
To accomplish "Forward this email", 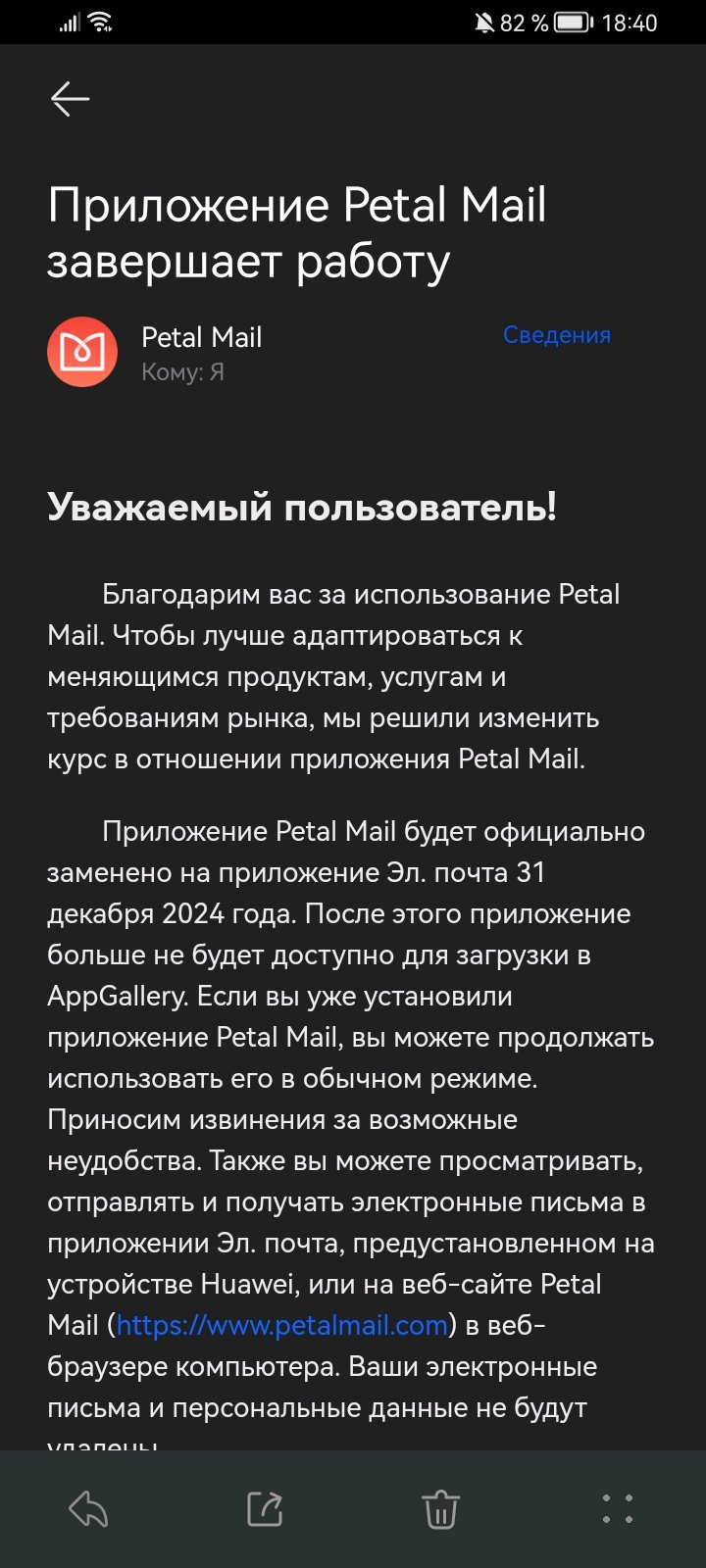I will [265, 1509].
